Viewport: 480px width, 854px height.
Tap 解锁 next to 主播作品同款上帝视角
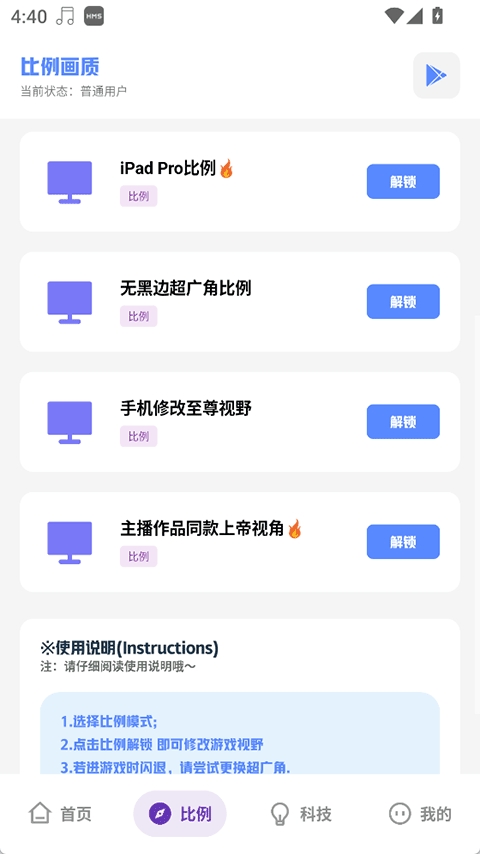pyautogui.click(x=403, y=541)
